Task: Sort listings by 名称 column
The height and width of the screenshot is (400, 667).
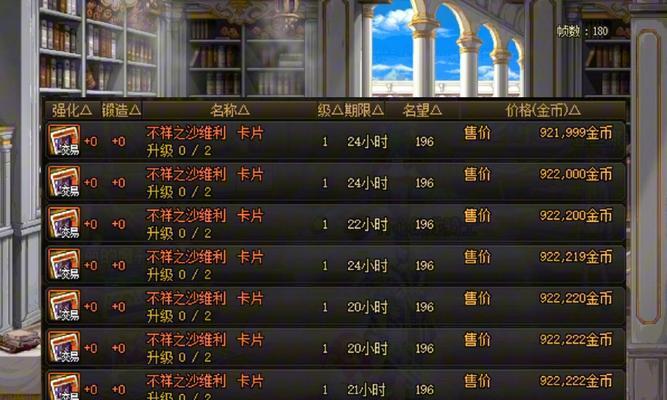Action: click(231, 108)
